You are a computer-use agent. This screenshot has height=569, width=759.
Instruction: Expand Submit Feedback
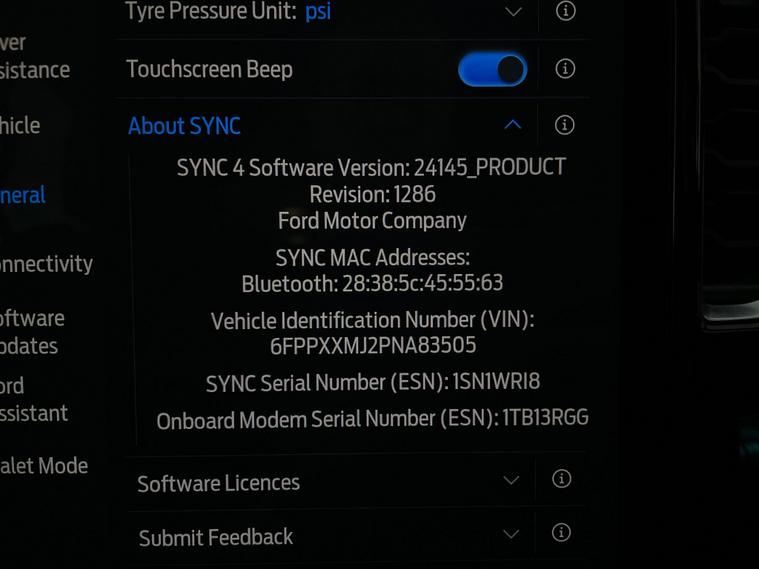click(511, 534)
